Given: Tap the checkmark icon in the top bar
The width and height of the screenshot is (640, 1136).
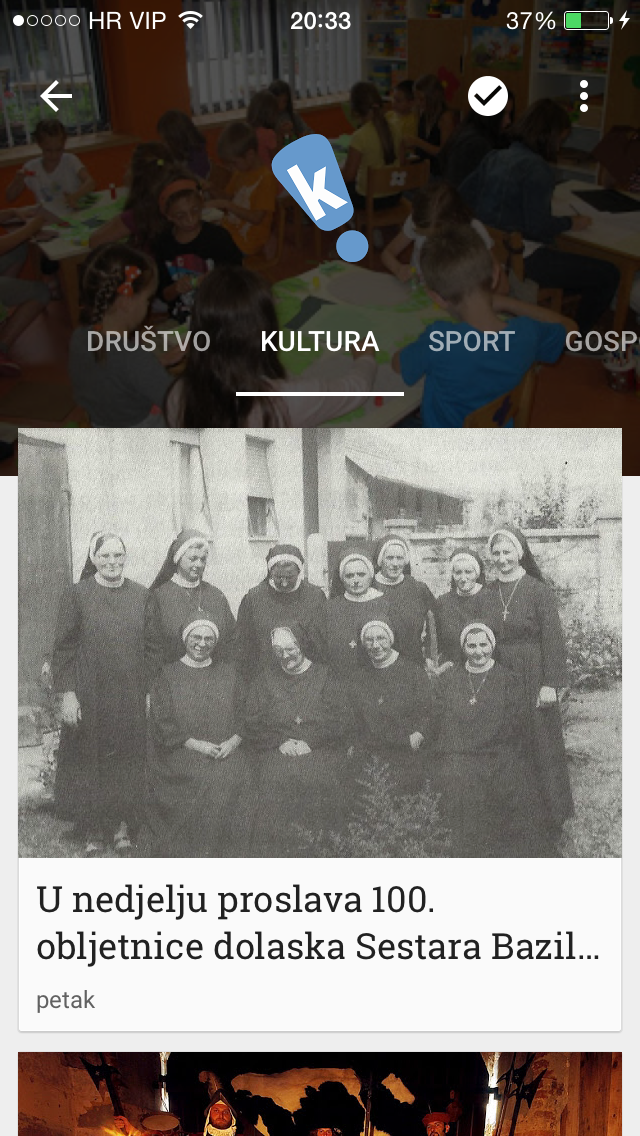Looking at the screenshot, I should [x=488, y=96].
